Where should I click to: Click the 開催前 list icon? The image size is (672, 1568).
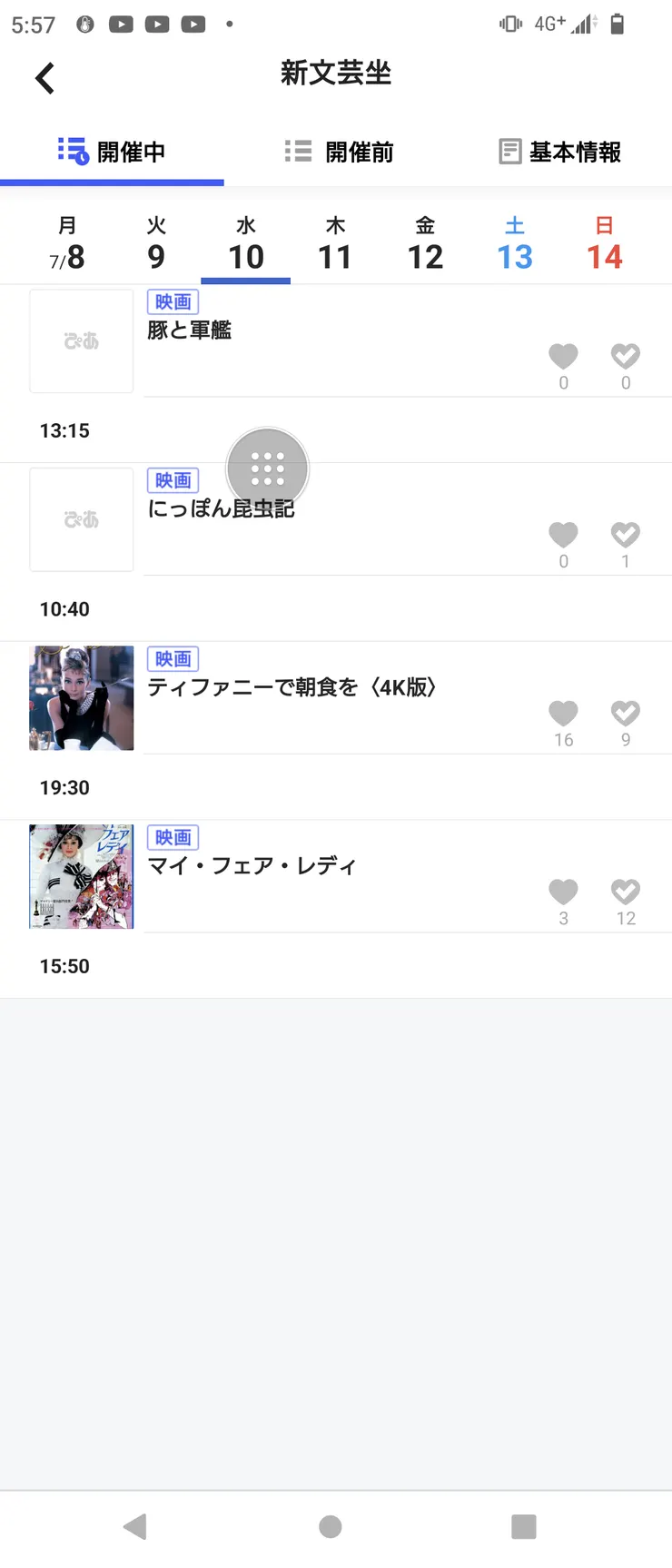297,152
